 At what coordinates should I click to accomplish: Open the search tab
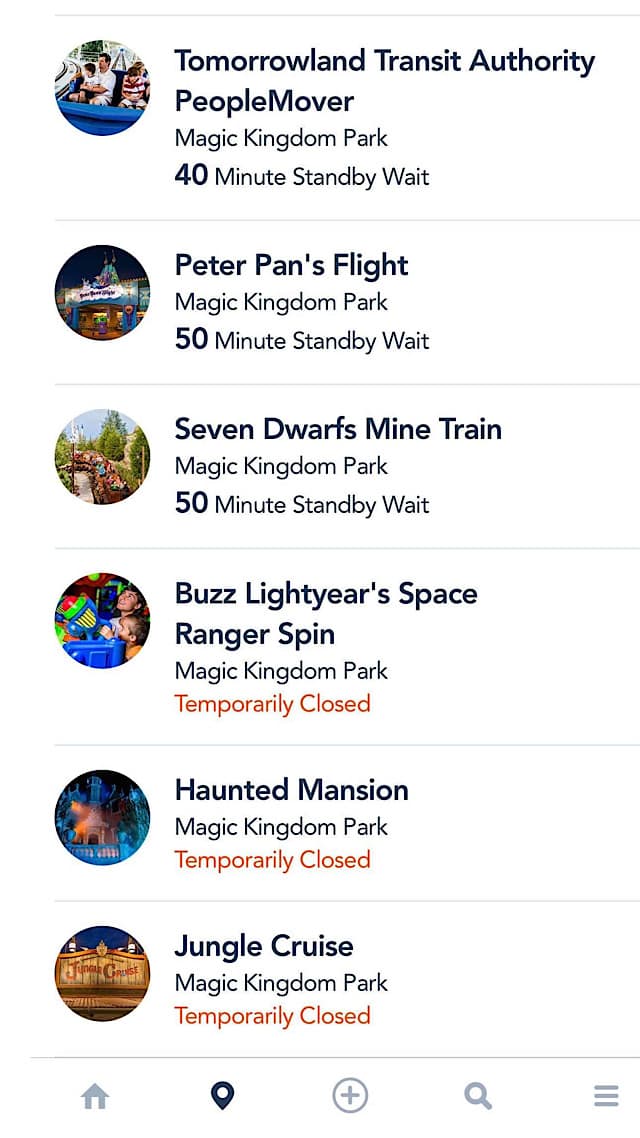point(478,1097)
